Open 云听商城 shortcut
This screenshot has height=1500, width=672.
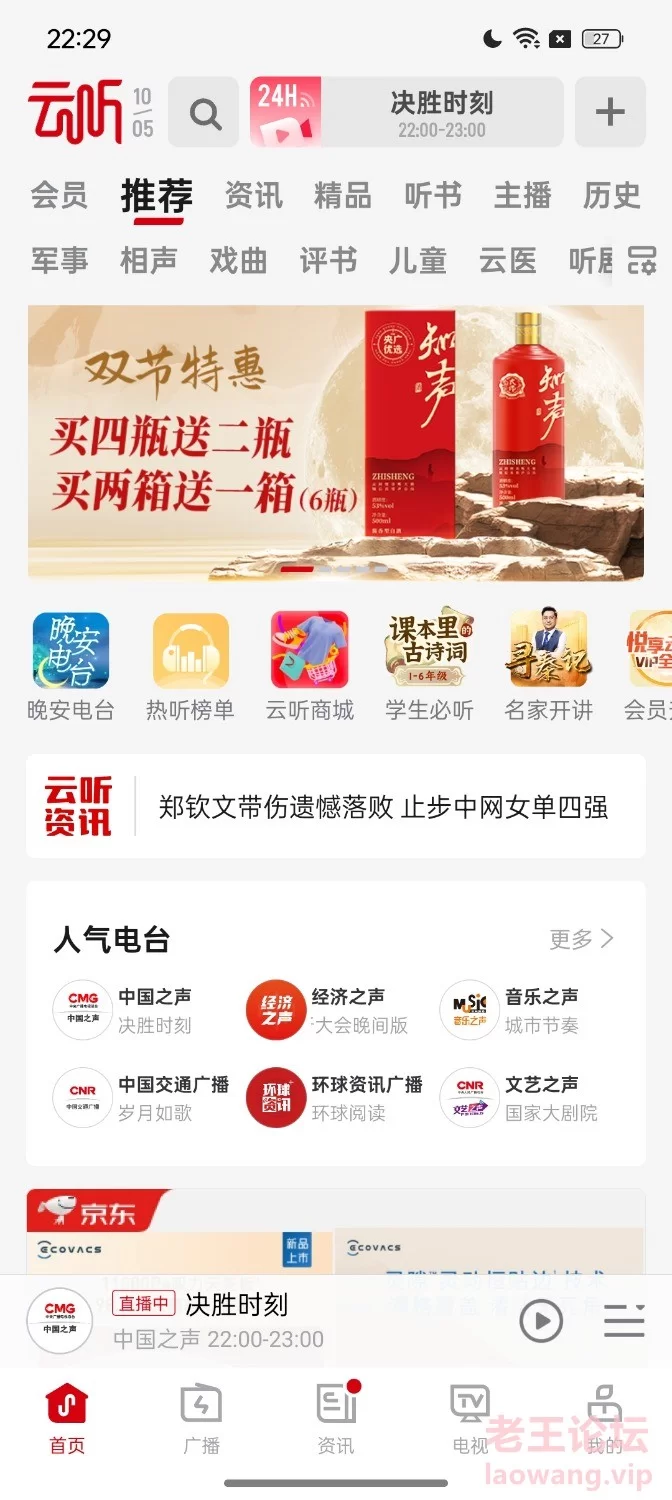click(310, 666)
